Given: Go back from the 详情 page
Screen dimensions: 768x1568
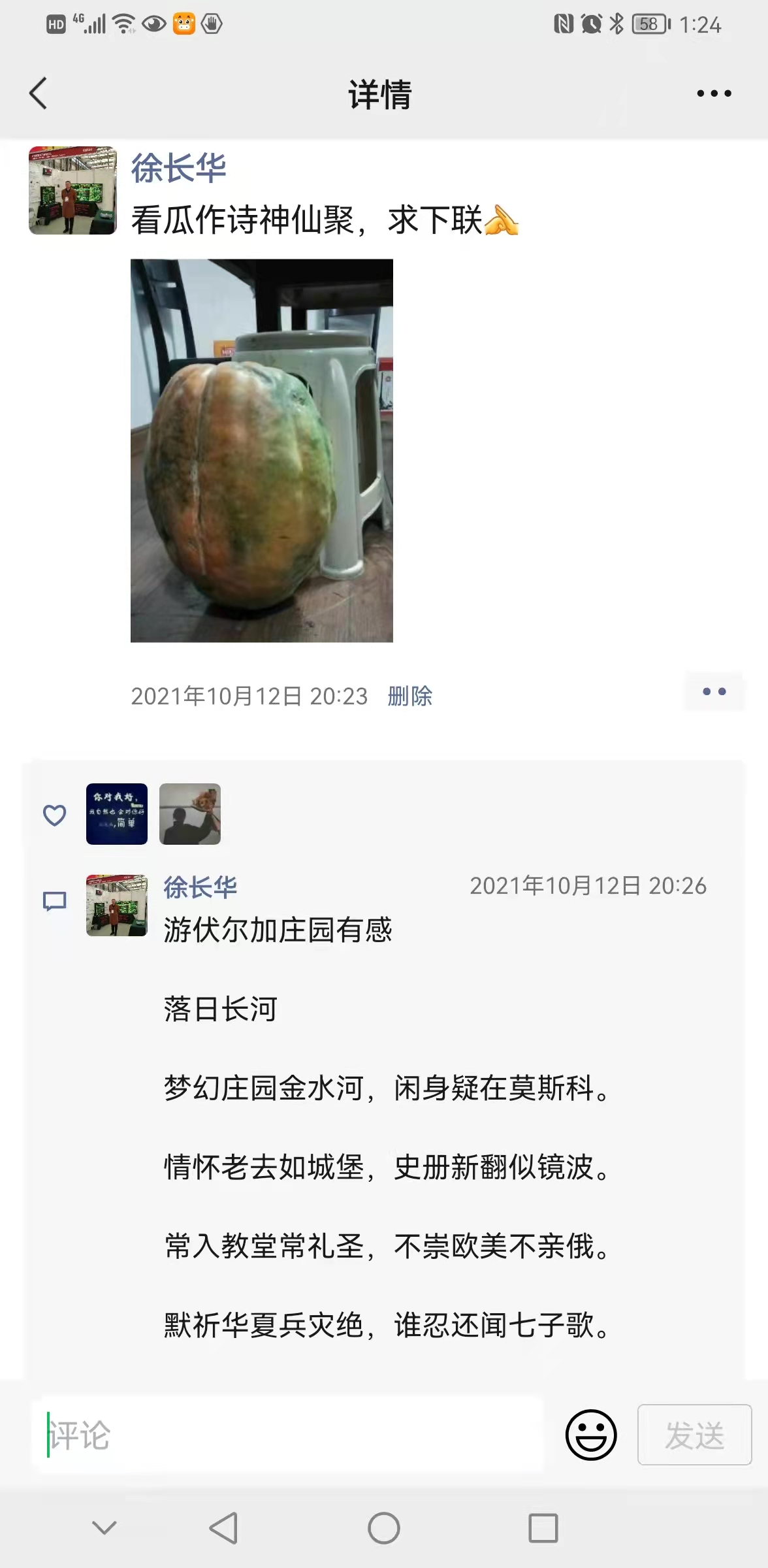Looking at the screenshot, I should coord(39,93).
